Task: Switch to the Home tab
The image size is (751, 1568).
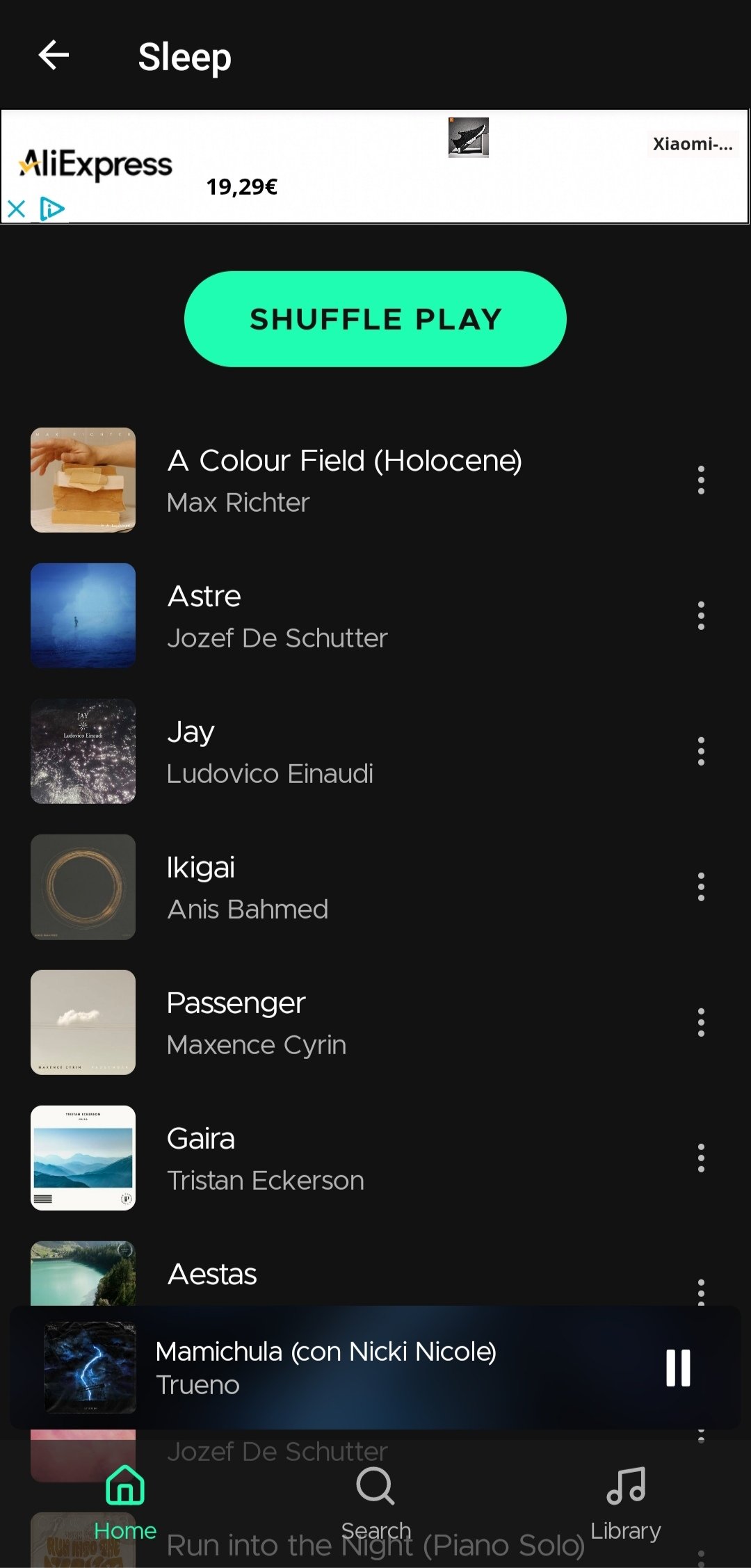Action: pyautogui.click(x=125, y=1502)
